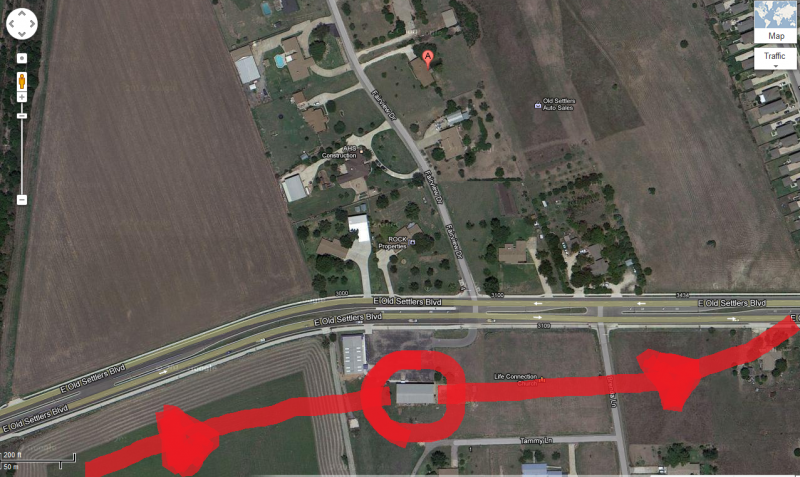Pan the map down with the arrow
The image size is (800, 477).
coord(22,33)
